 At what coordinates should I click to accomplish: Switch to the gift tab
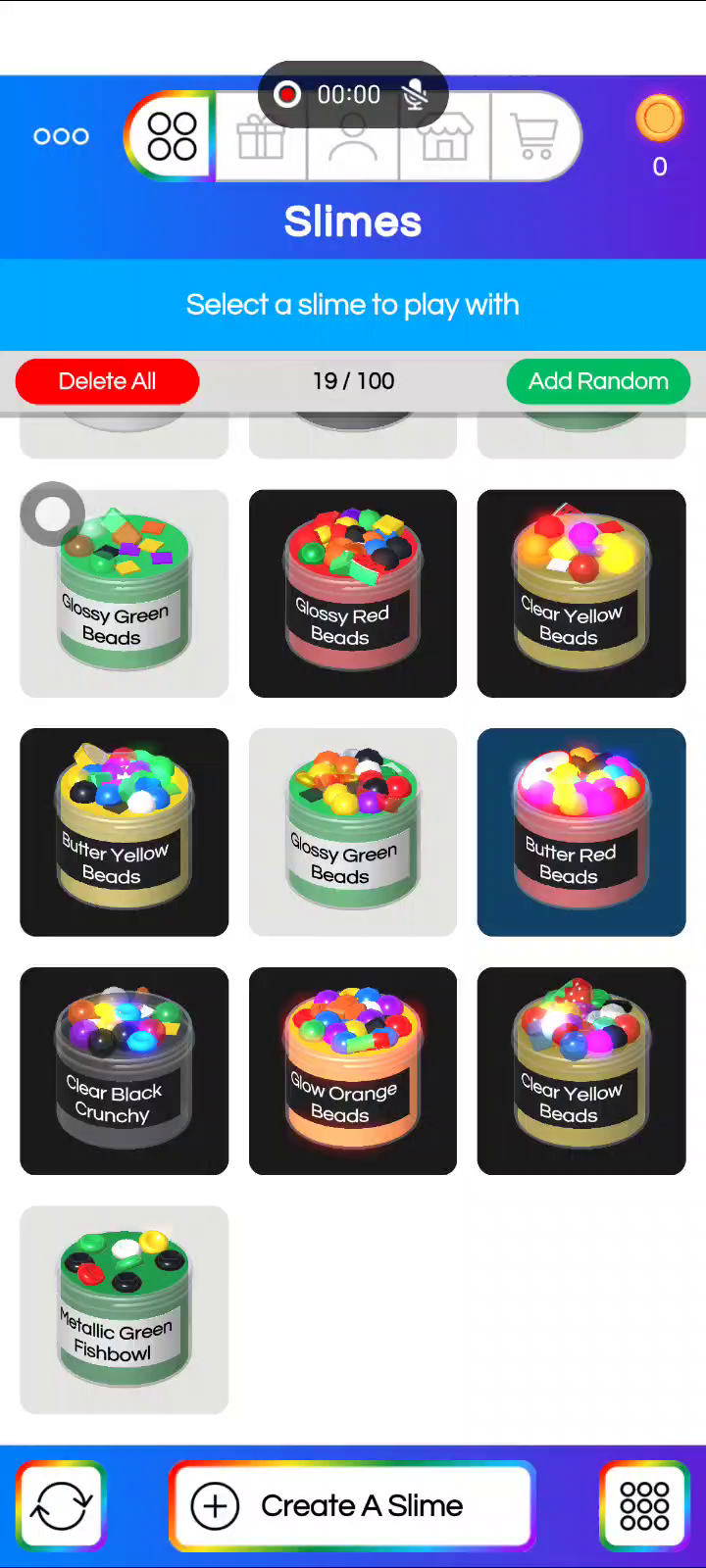[x=261, y=137]
